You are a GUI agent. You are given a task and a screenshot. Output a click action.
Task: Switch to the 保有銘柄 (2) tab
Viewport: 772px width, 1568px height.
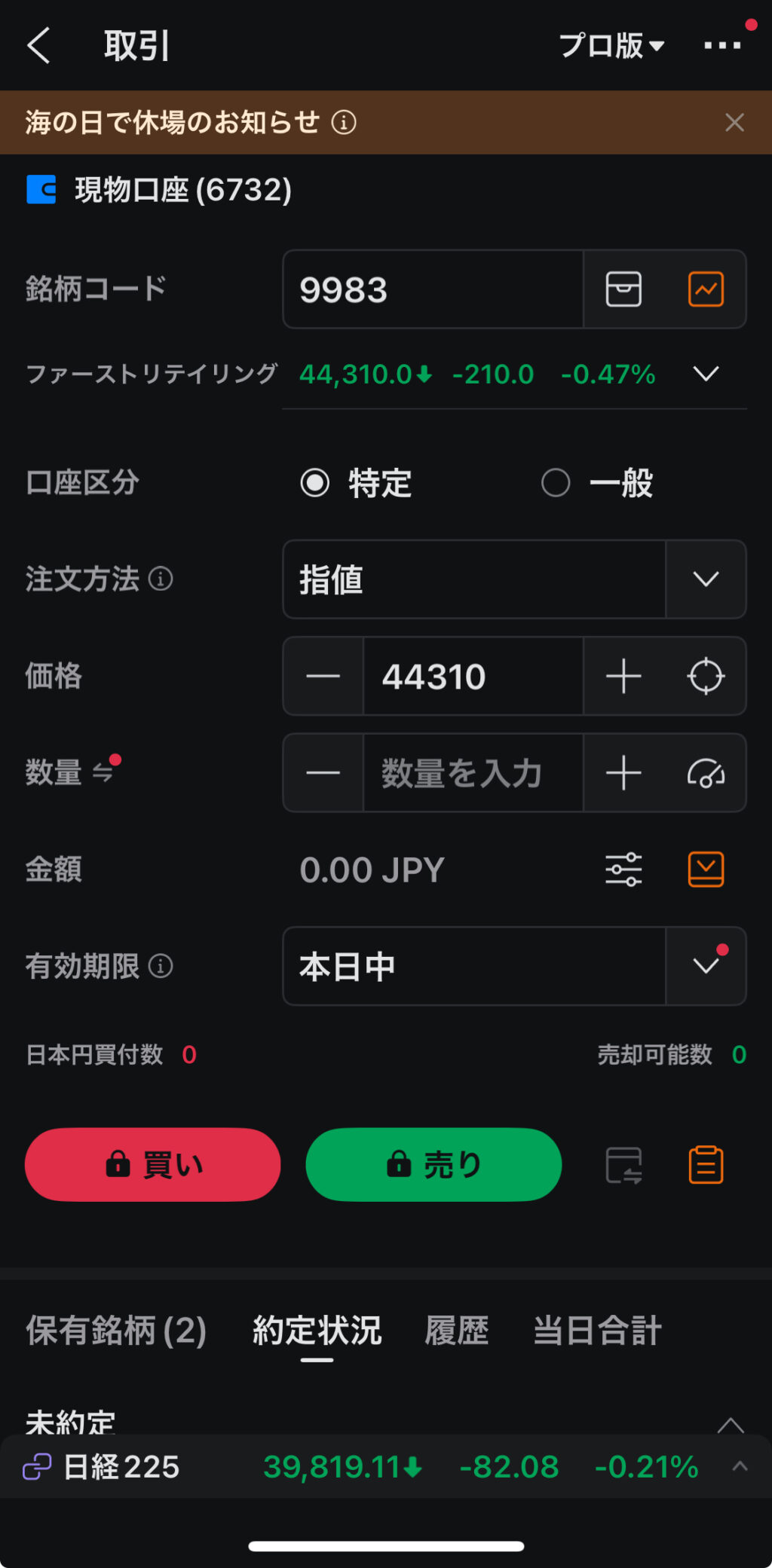(116, 1331)
